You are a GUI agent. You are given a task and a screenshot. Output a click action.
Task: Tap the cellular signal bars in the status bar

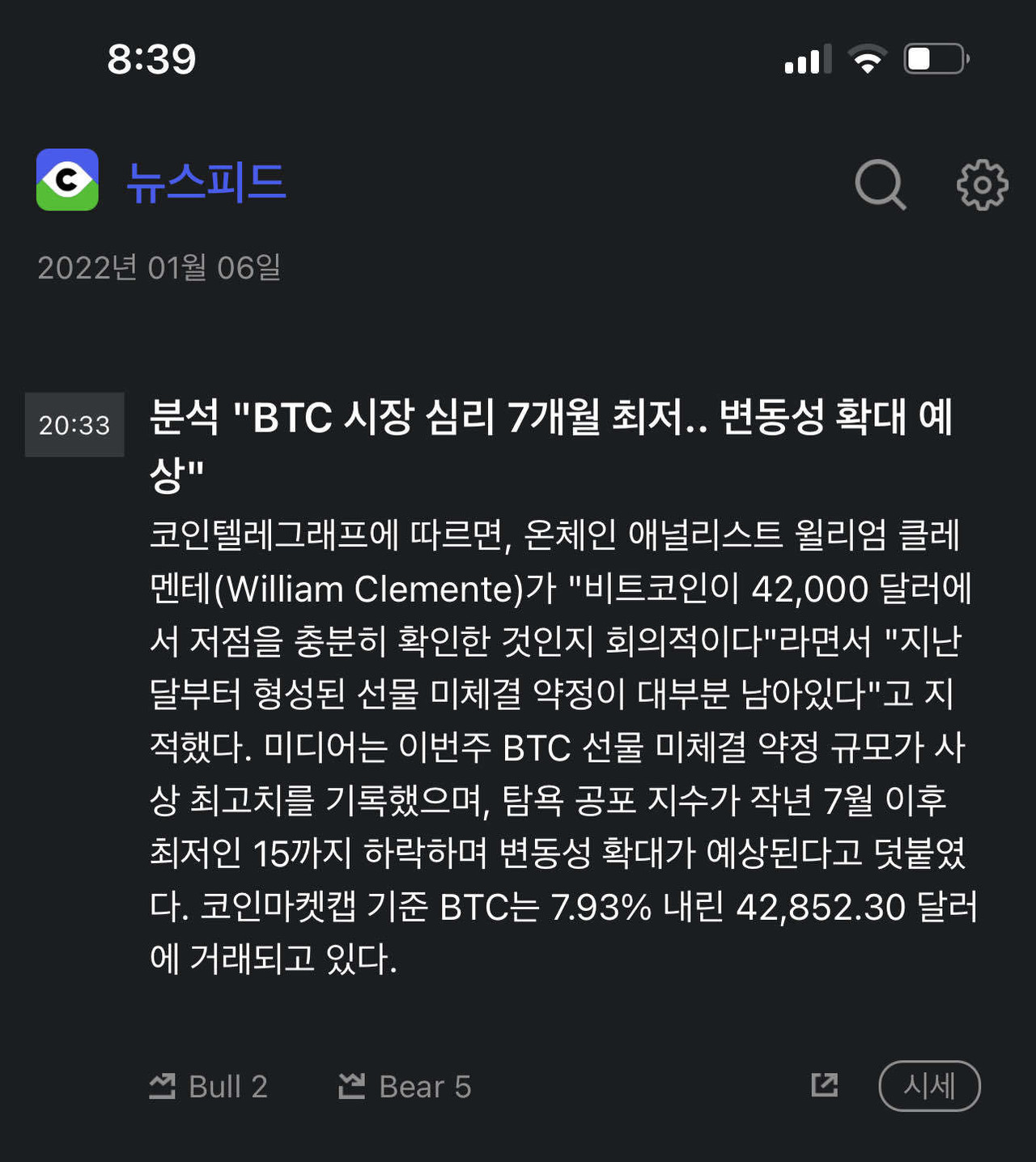[804, 57]
